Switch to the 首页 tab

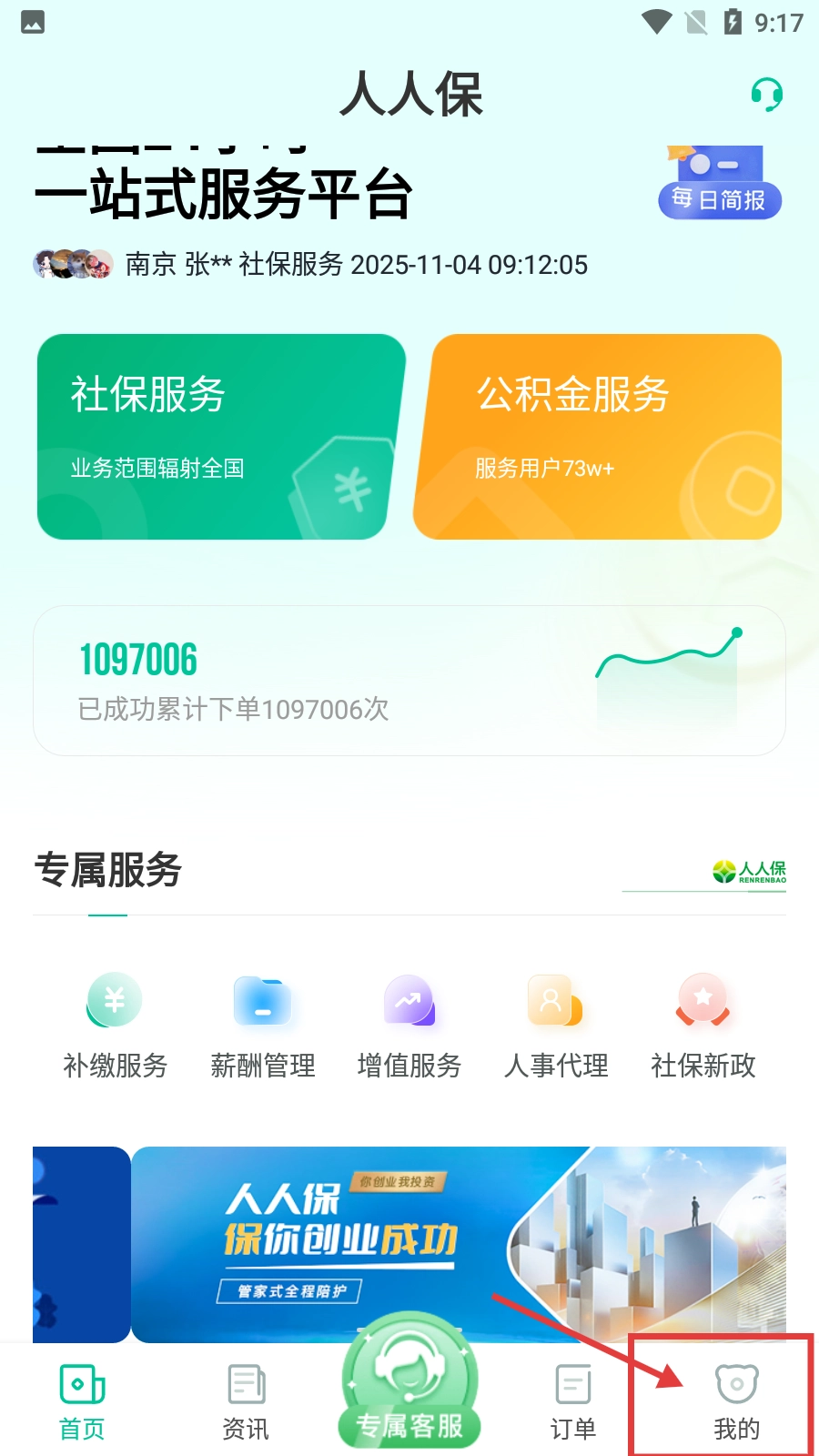tap(82, 1401)
